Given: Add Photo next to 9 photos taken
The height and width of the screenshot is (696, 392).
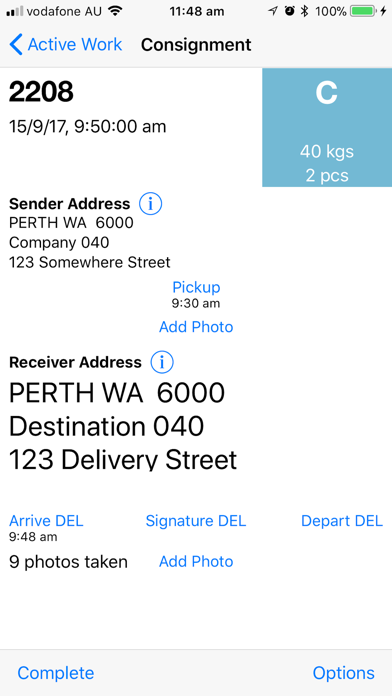Looking at the screenshot, I should click(196, 562).
